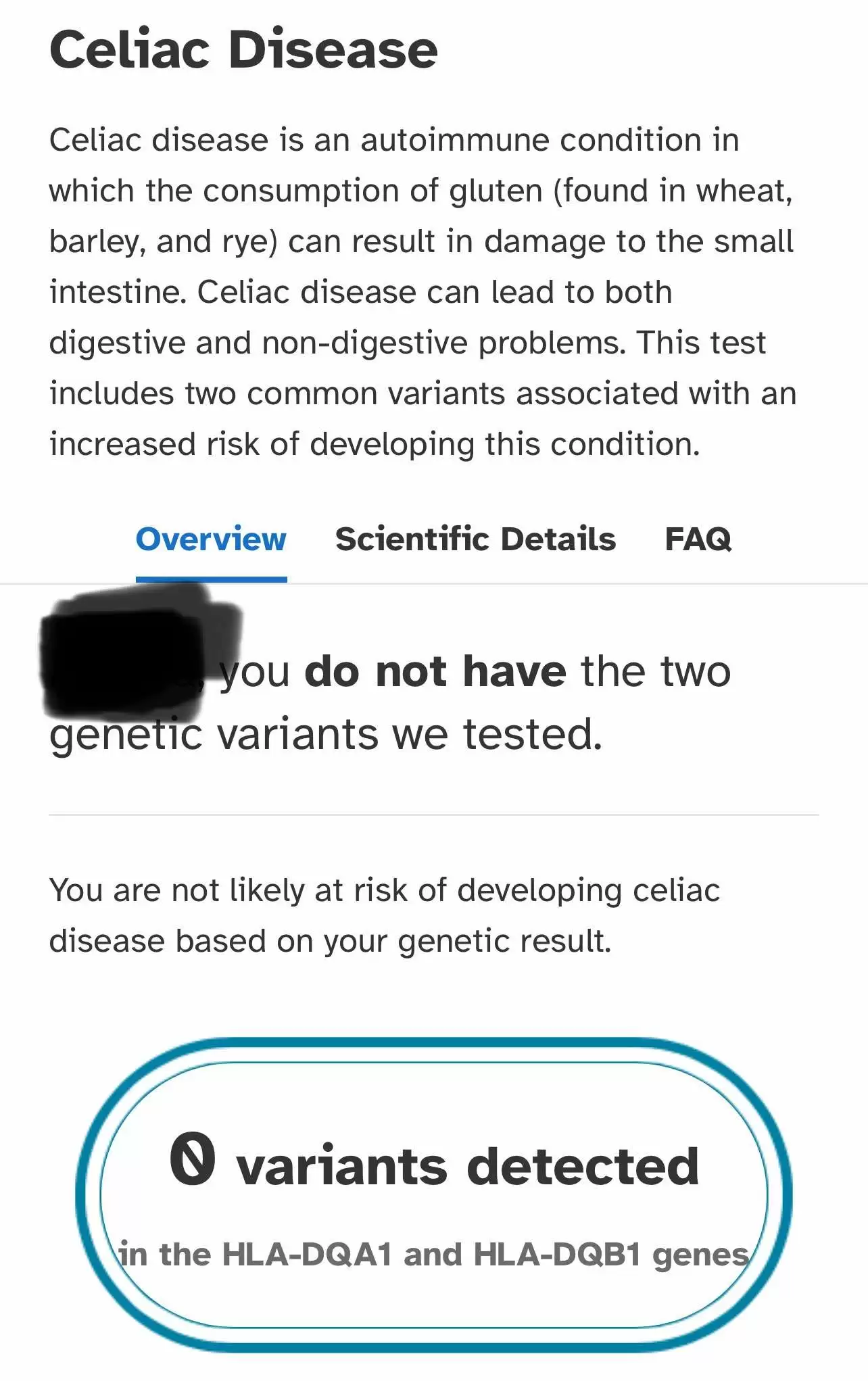
Task: Switch to the Scientific Details tab
Action: tap(475, 539)
